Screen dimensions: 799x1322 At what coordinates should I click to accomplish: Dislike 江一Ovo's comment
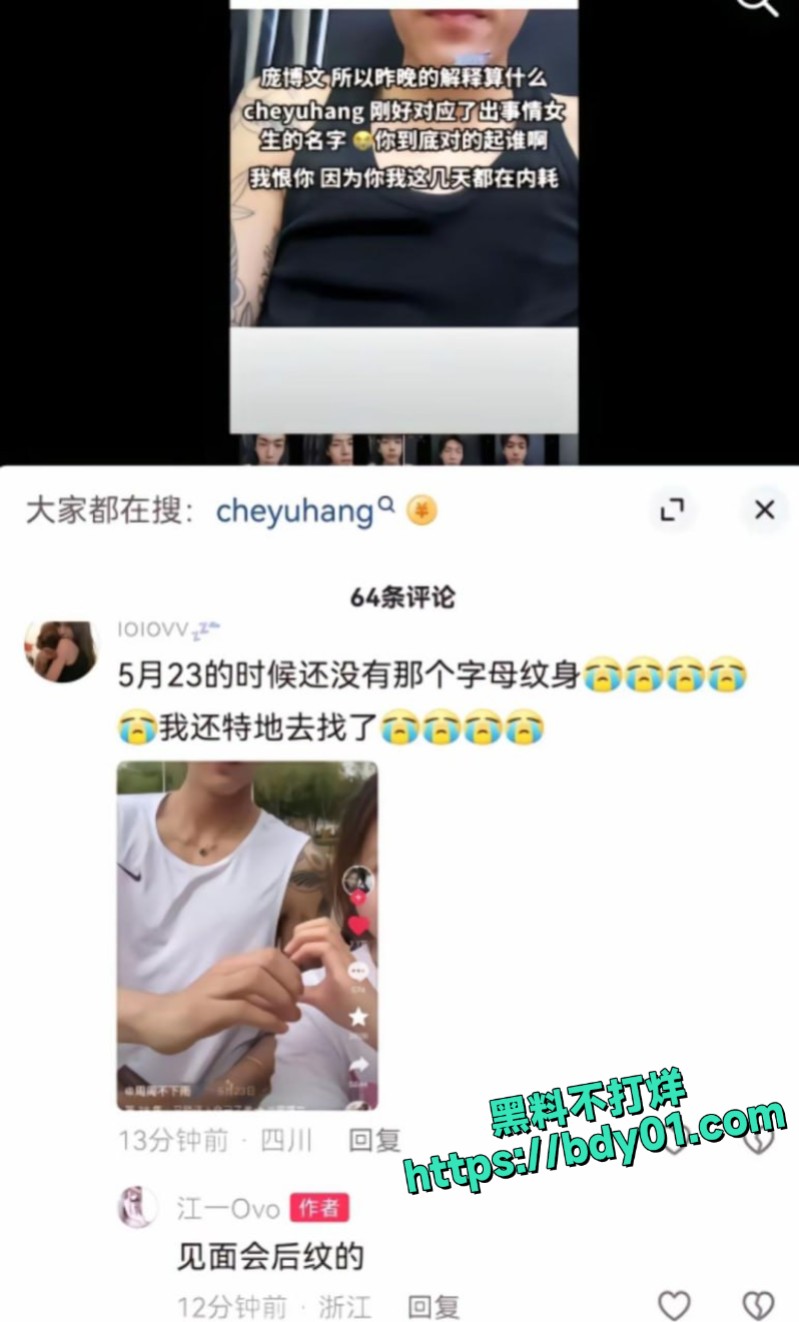(x=758, y=1305)
